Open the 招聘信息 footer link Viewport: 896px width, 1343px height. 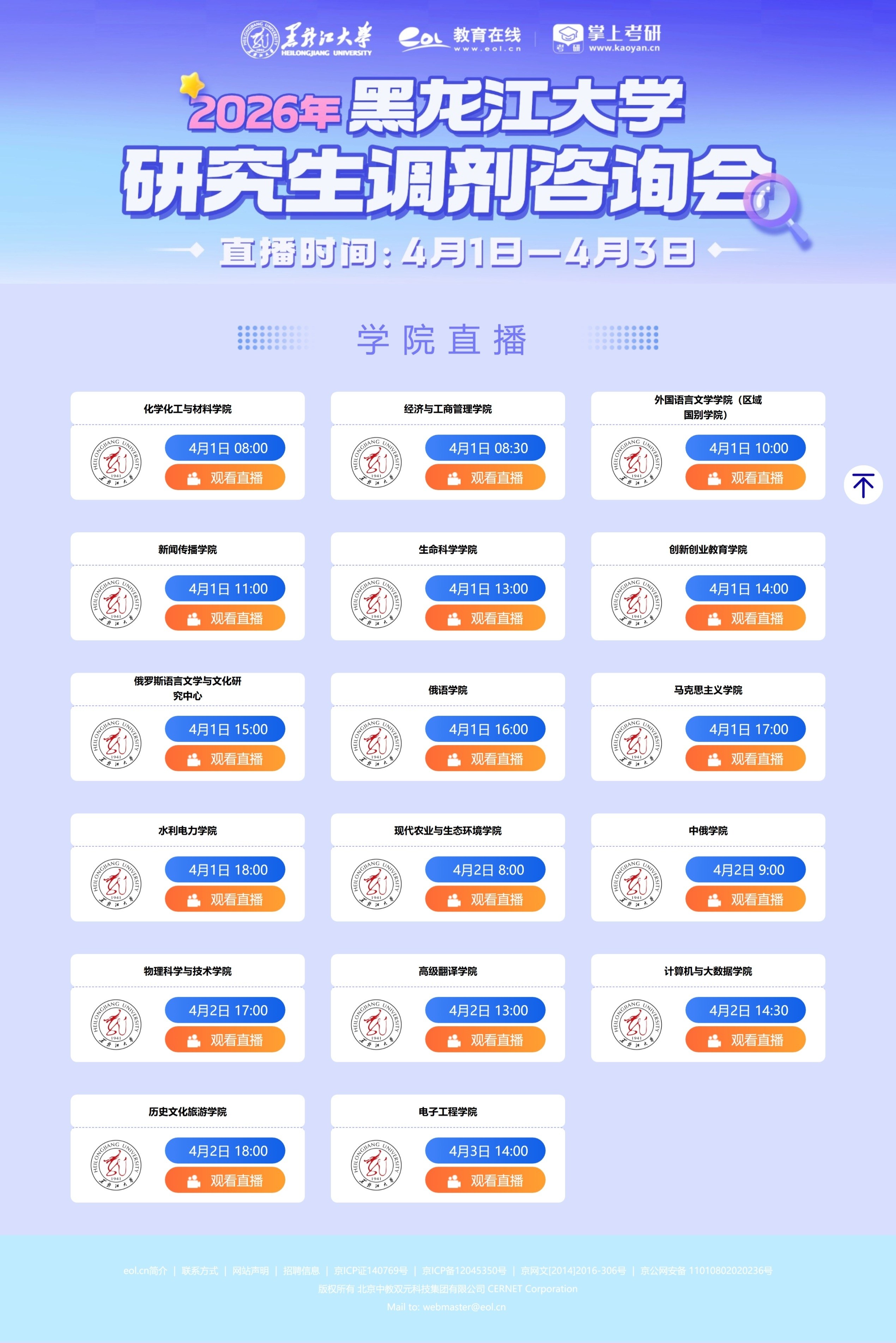301,1270
